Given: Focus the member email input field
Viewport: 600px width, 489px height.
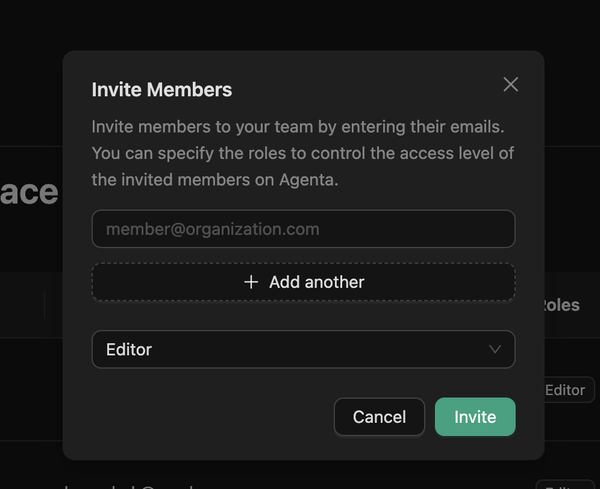Looking at the screenshot, I should tap(303, 229).
